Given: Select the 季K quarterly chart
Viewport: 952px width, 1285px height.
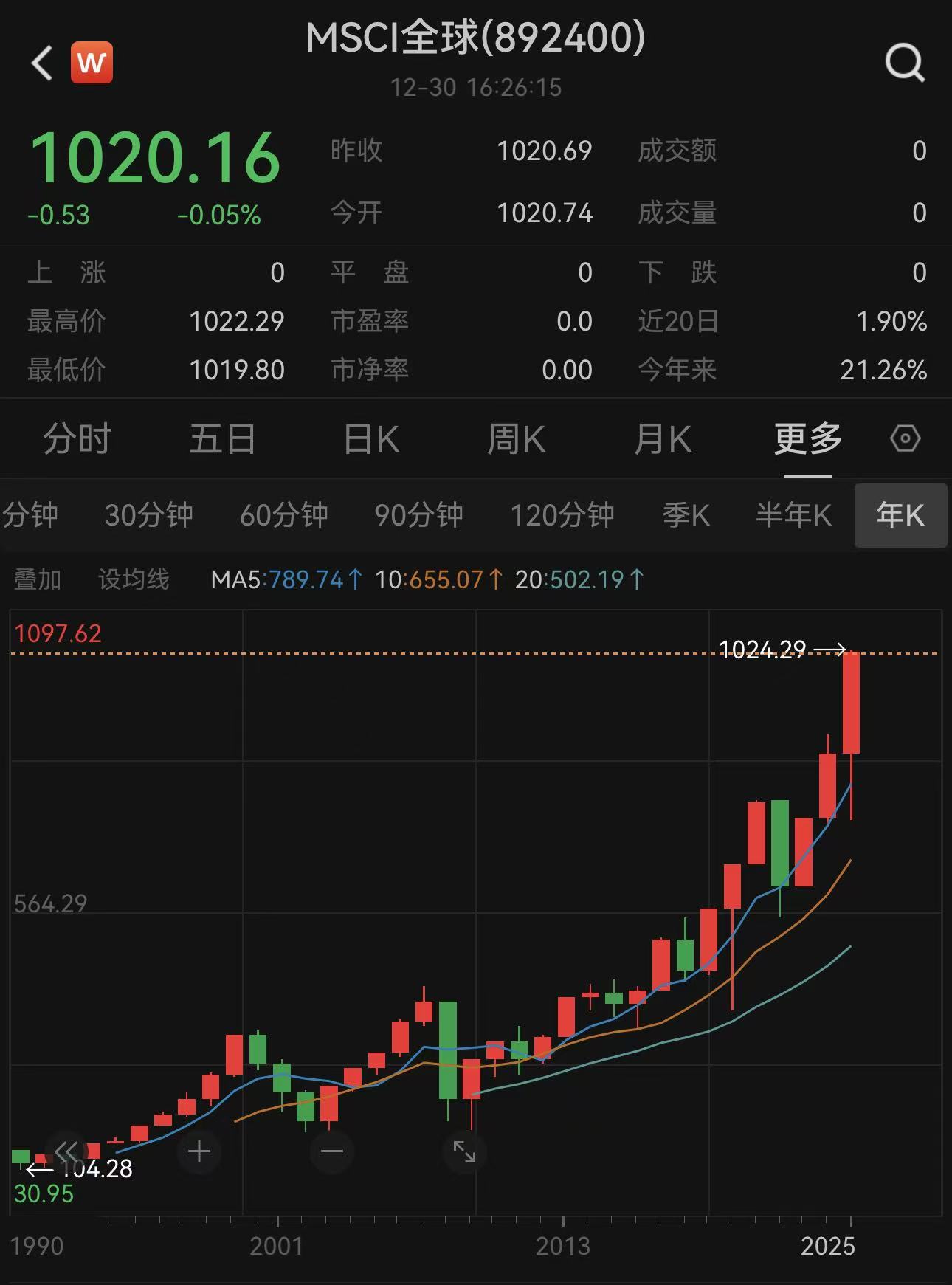Looking at the screenshot, I should click(x=686, y=515).
